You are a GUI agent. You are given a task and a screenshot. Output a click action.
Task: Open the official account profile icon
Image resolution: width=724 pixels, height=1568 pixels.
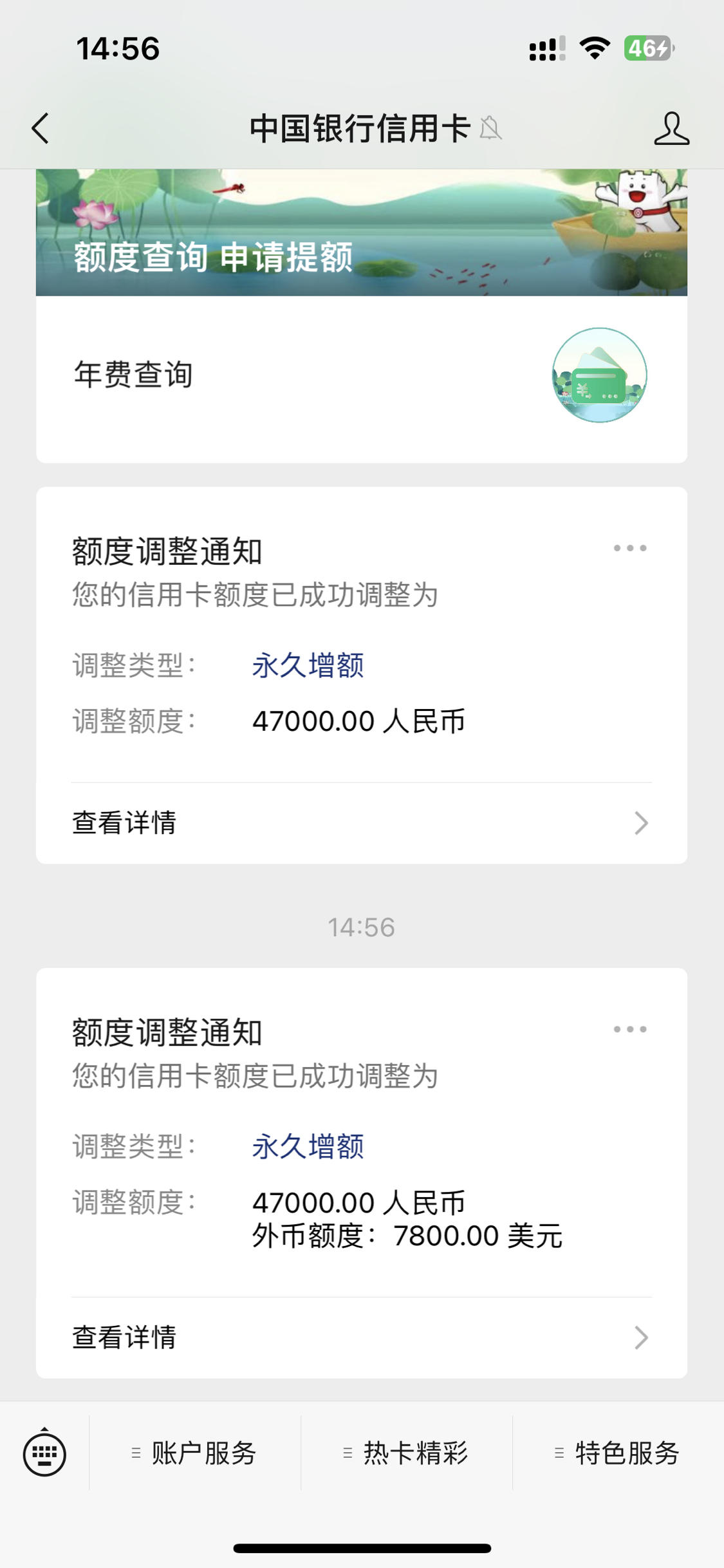coord(671,128)
